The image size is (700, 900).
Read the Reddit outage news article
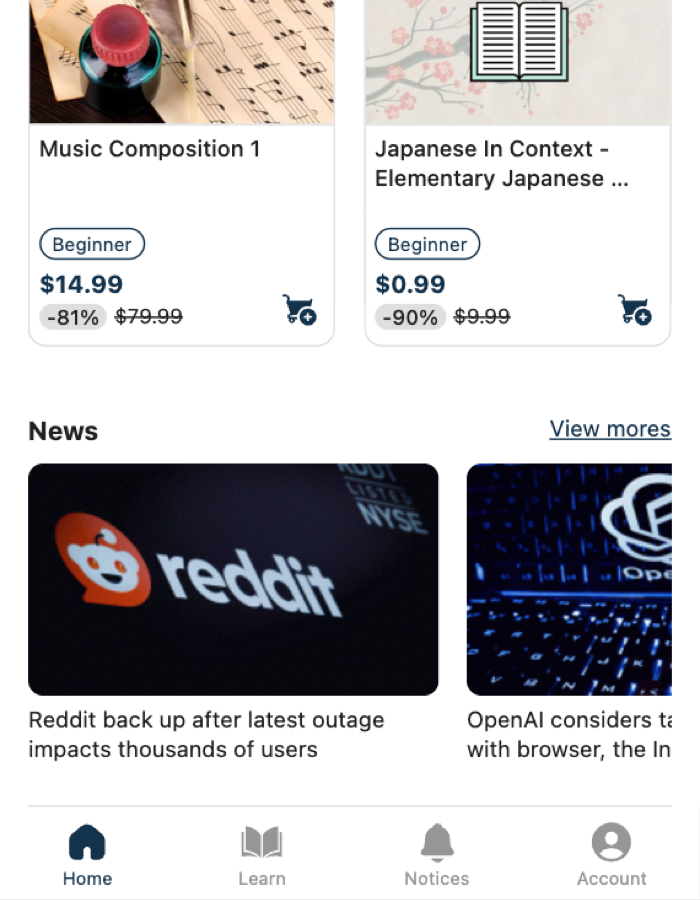click(x=233, y=580)
